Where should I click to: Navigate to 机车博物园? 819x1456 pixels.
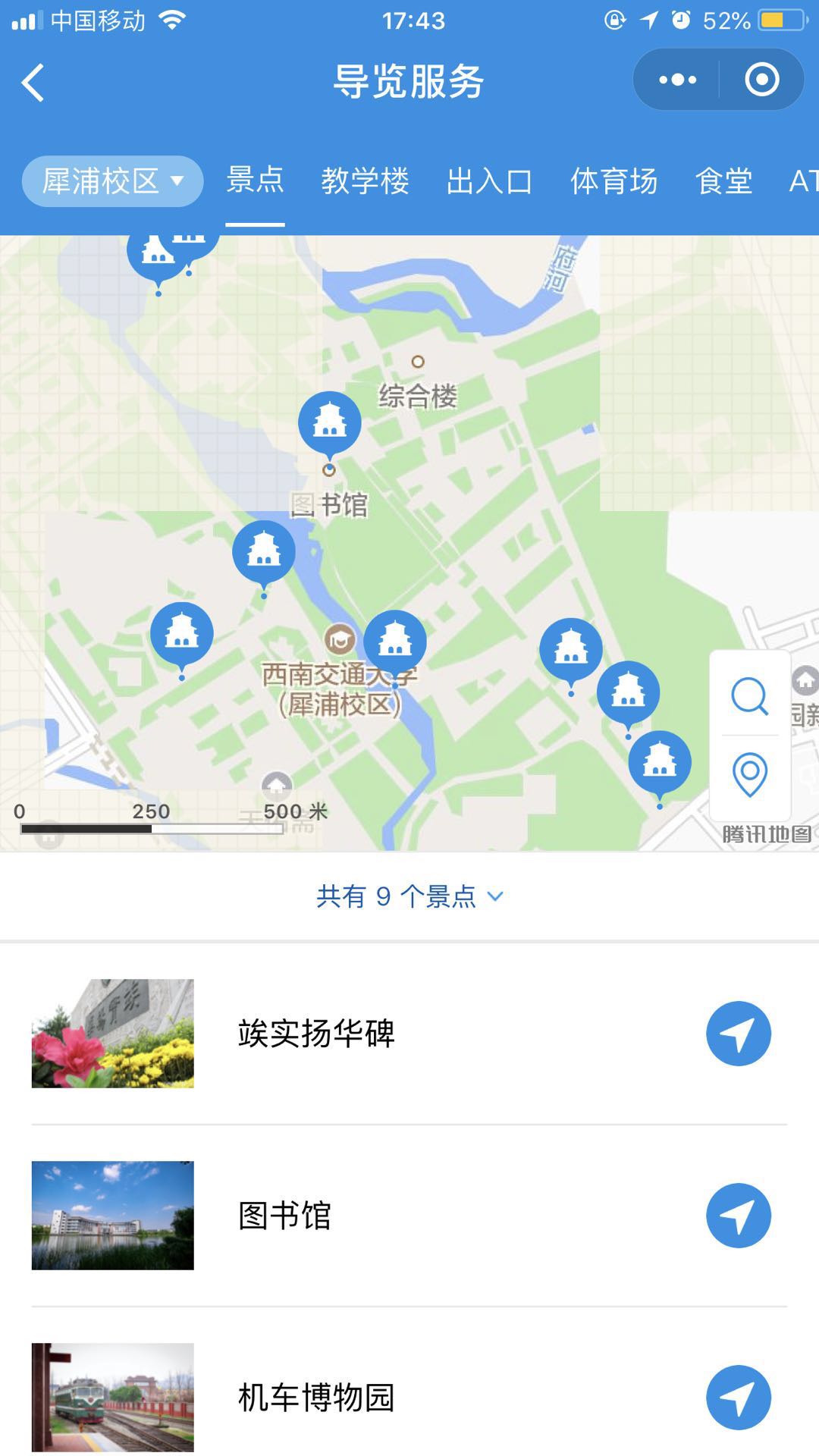point(738,1398)
